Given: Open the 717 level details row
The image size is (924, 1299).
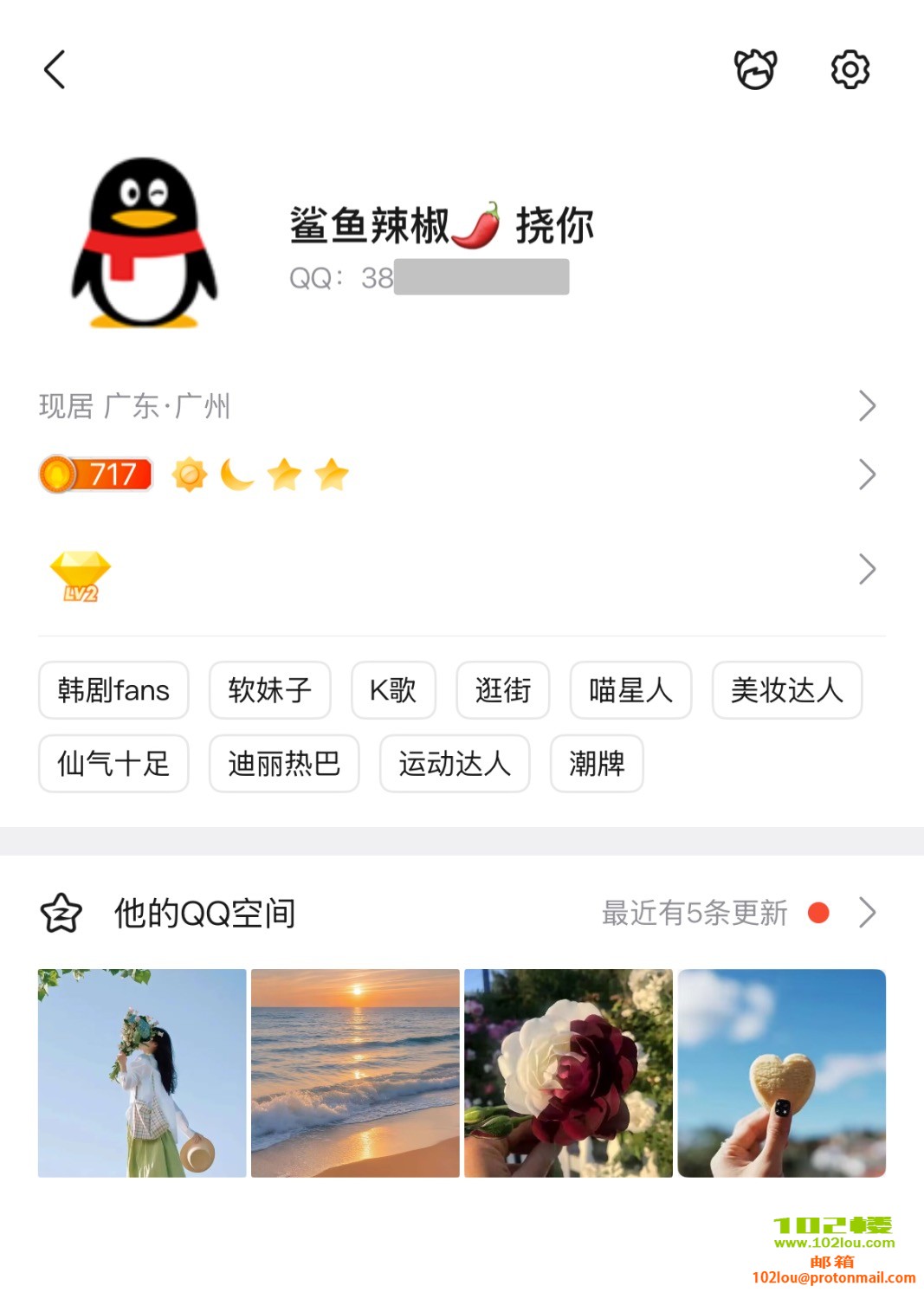Looking at the screenshot, I should coord(459,475).
